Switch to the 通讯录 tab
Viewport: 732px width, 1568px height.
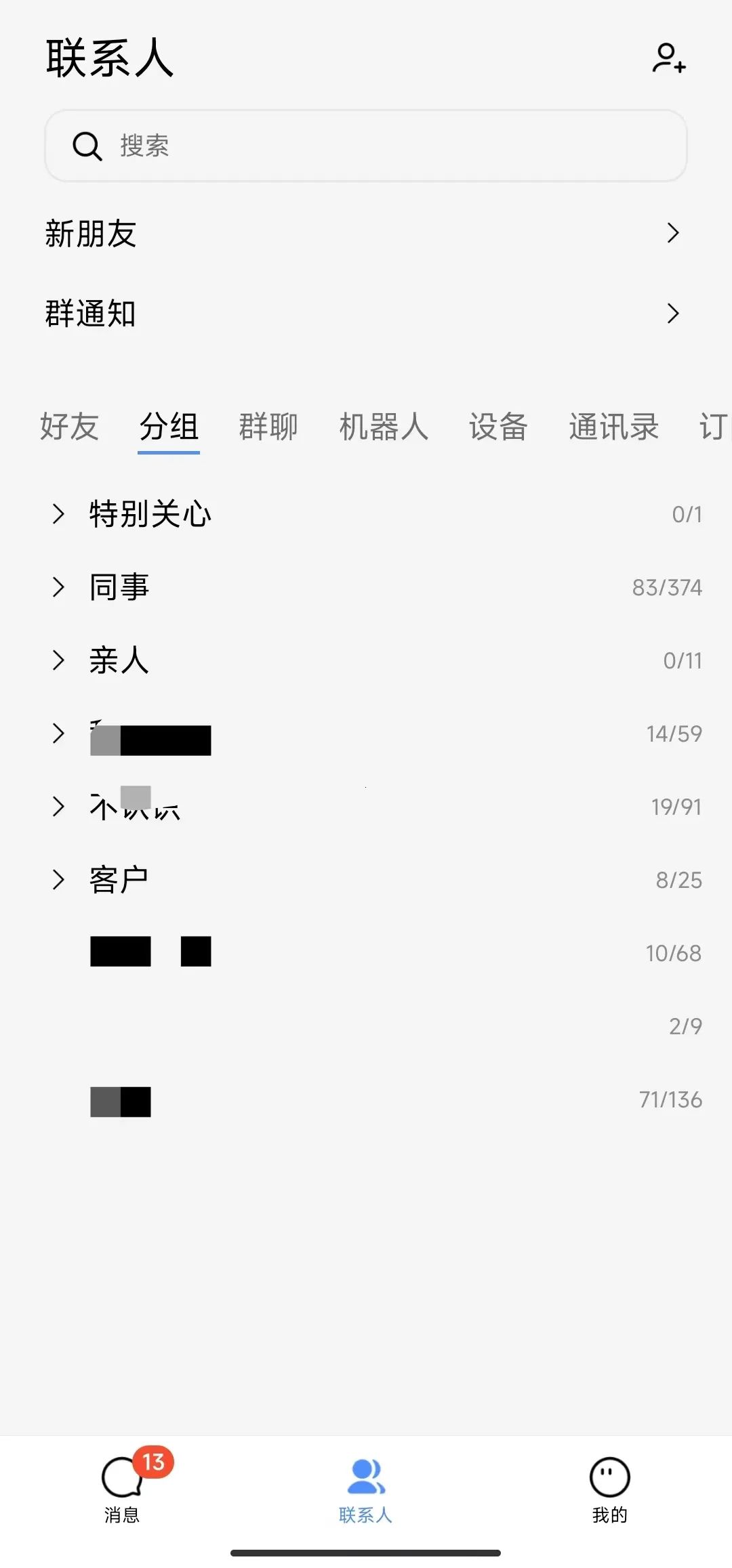pos(613,427)
